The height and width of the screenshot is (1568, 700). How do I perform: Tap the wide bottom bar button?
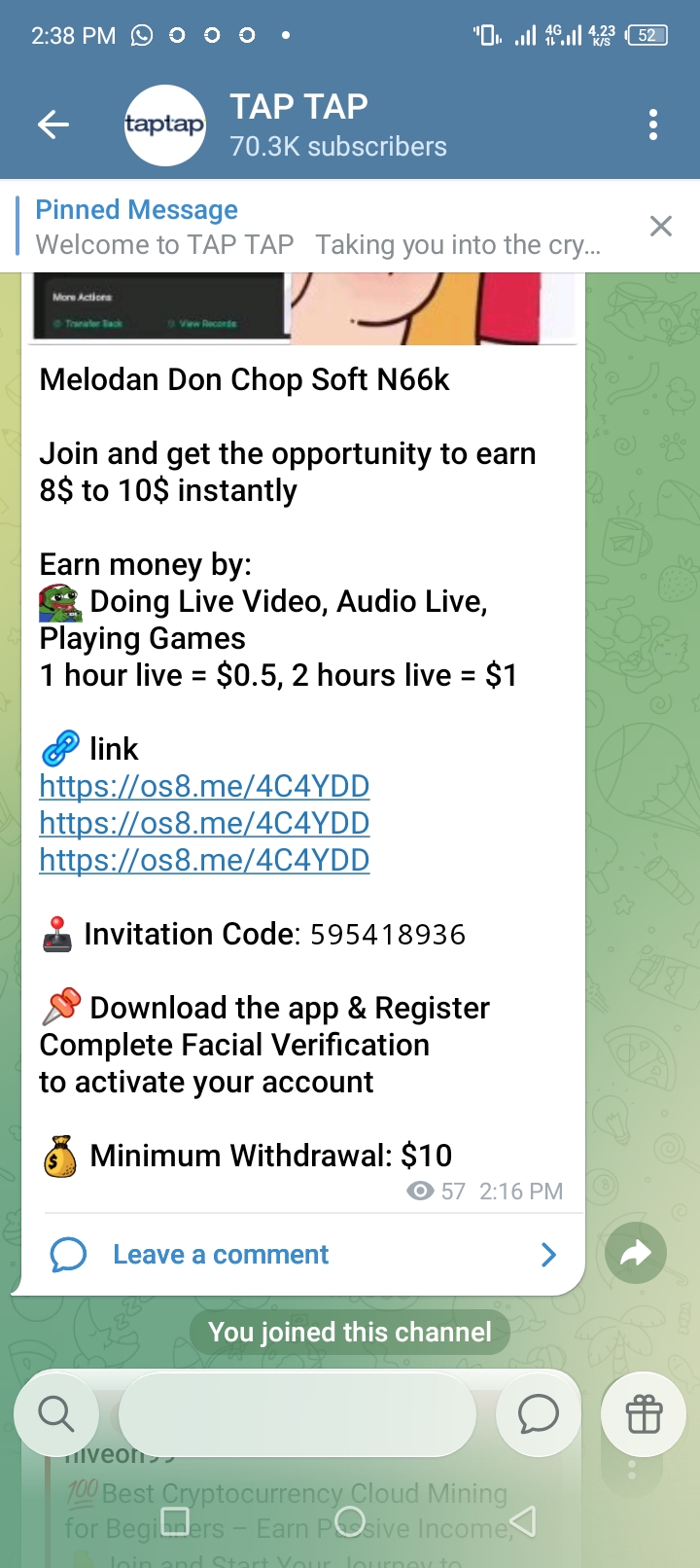[x=297, y=1413]
